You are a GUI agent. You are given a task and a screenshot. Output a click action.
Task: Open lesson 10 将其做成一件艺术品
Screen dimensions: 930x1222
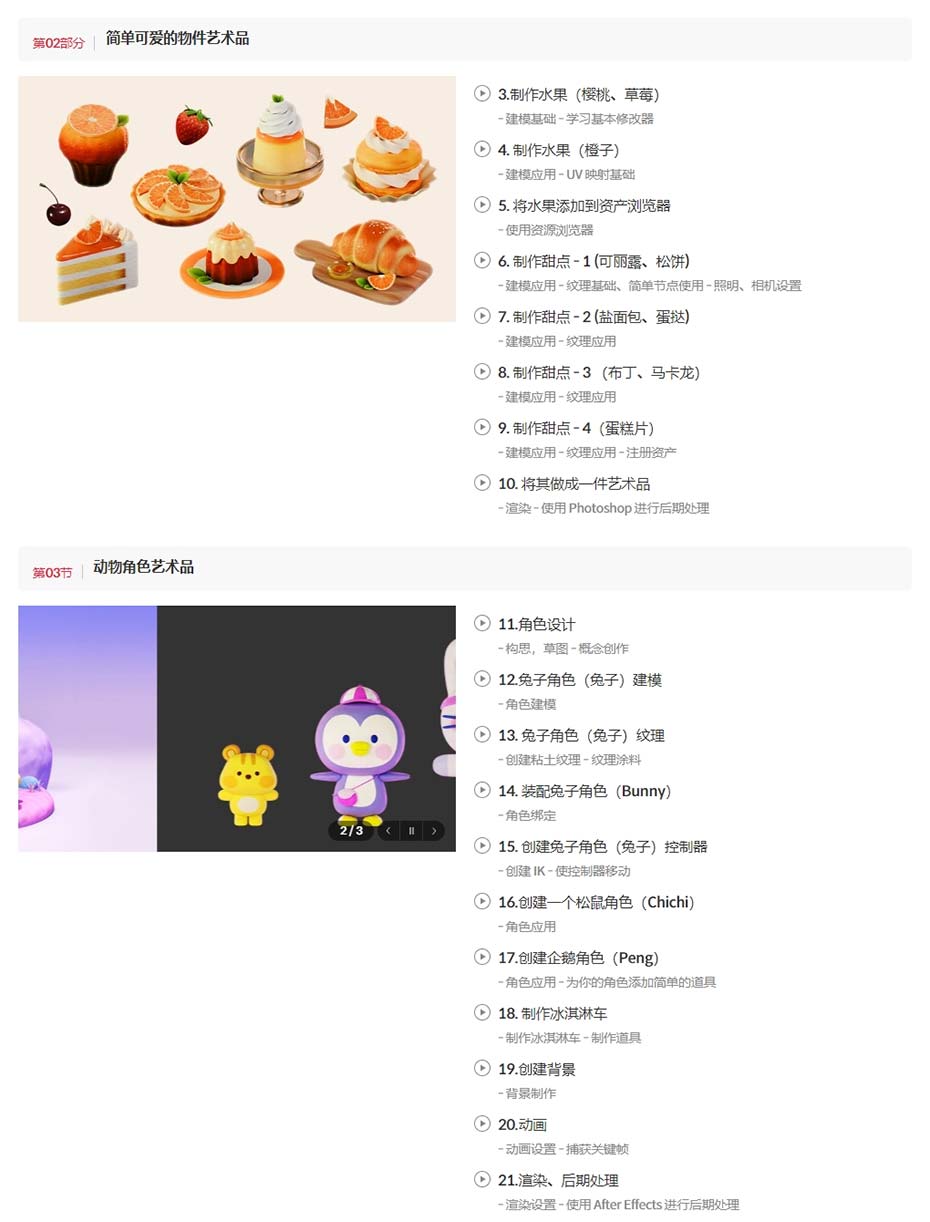574,484
